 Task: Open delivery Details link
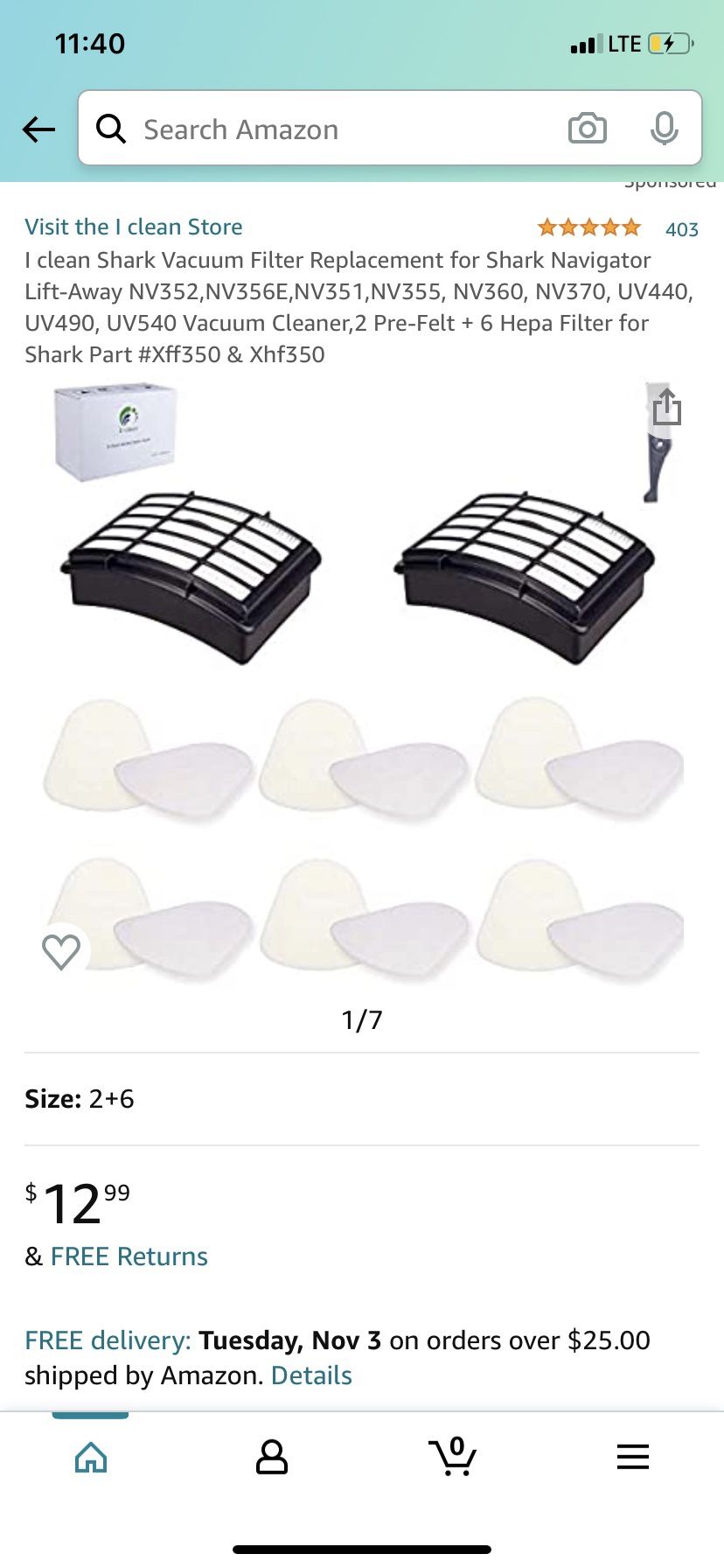311,1375
